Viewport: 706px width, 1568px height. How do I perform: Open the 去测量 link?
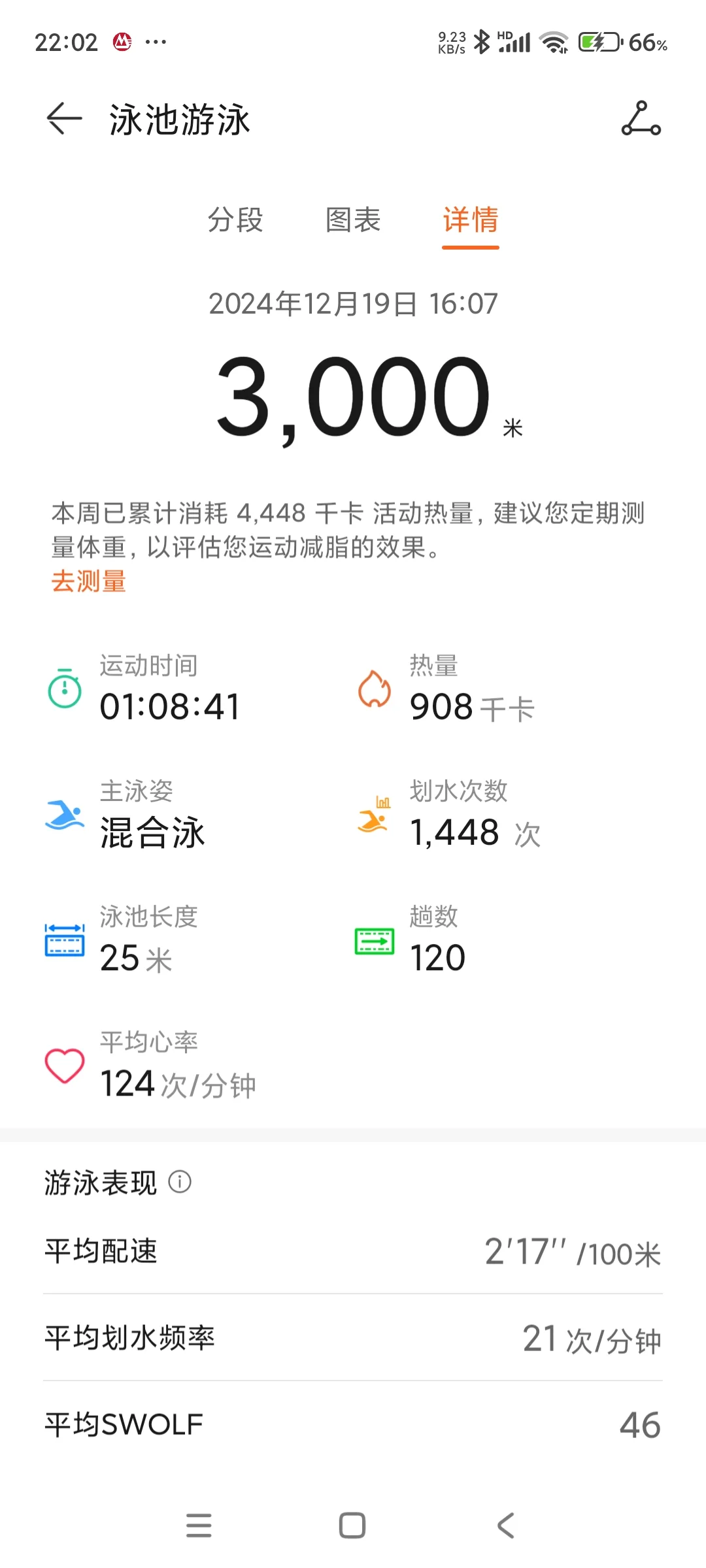pyautogui.click(x=89, y=581)
